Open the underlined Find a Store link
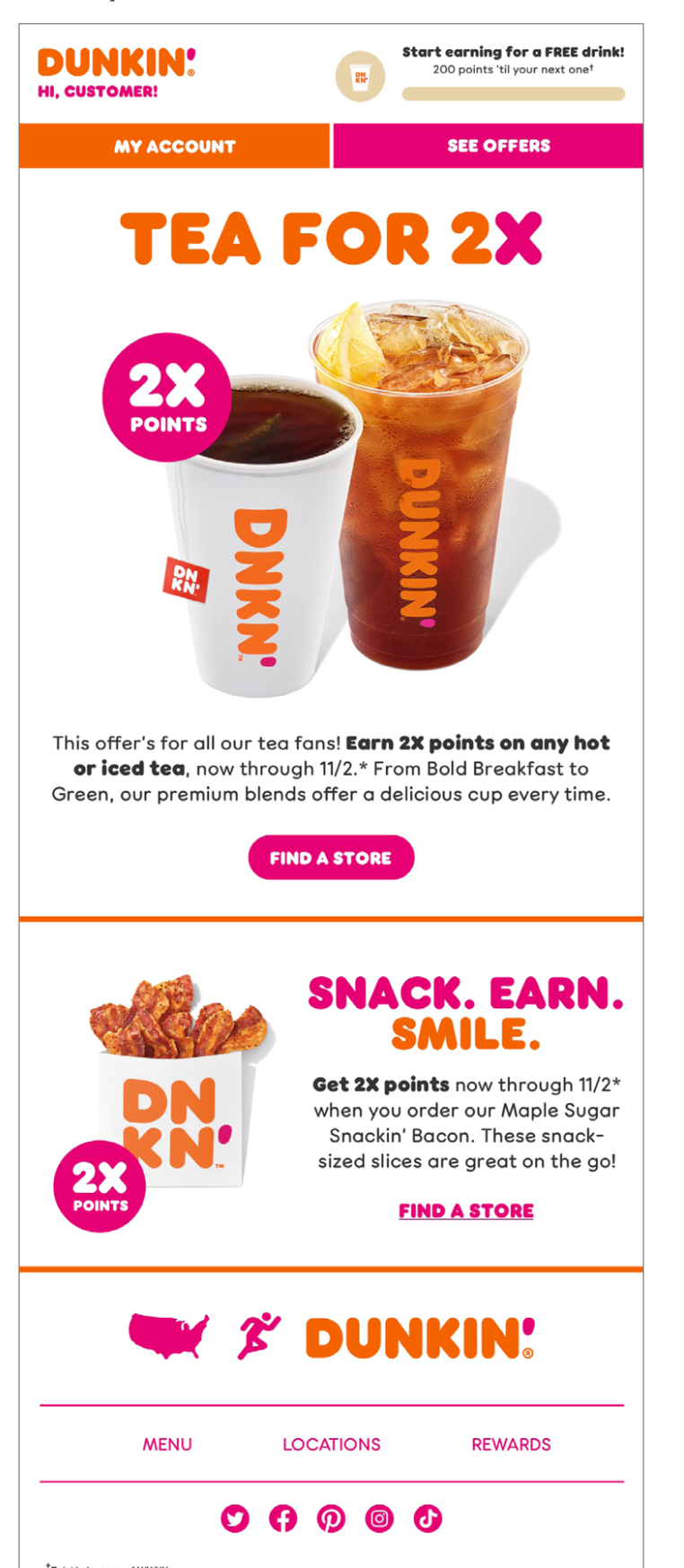Image resolution: width=684 pixels, height=1568 pixels. pyautogui.click(x=466, y=1211)
